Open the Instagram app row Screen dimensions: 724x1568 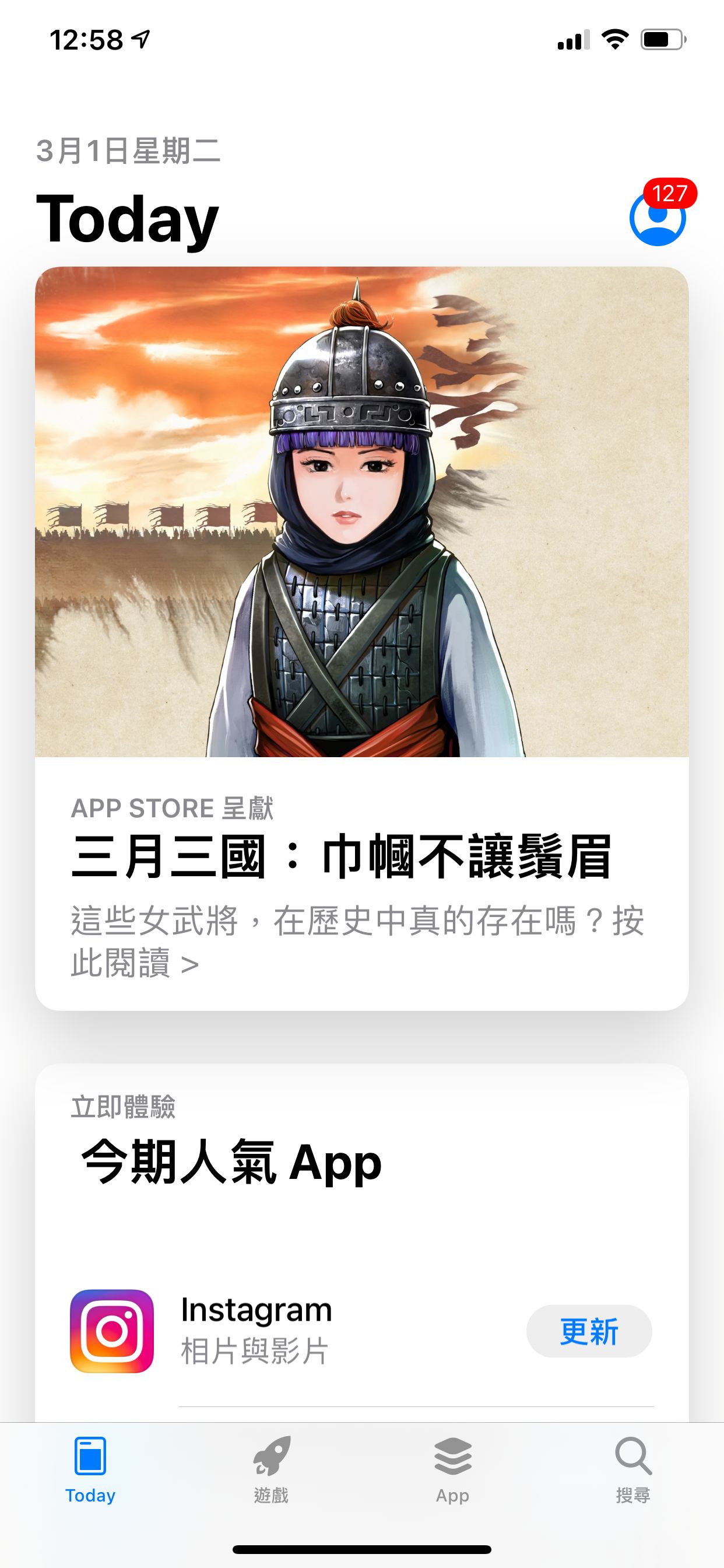(362, 1331)
